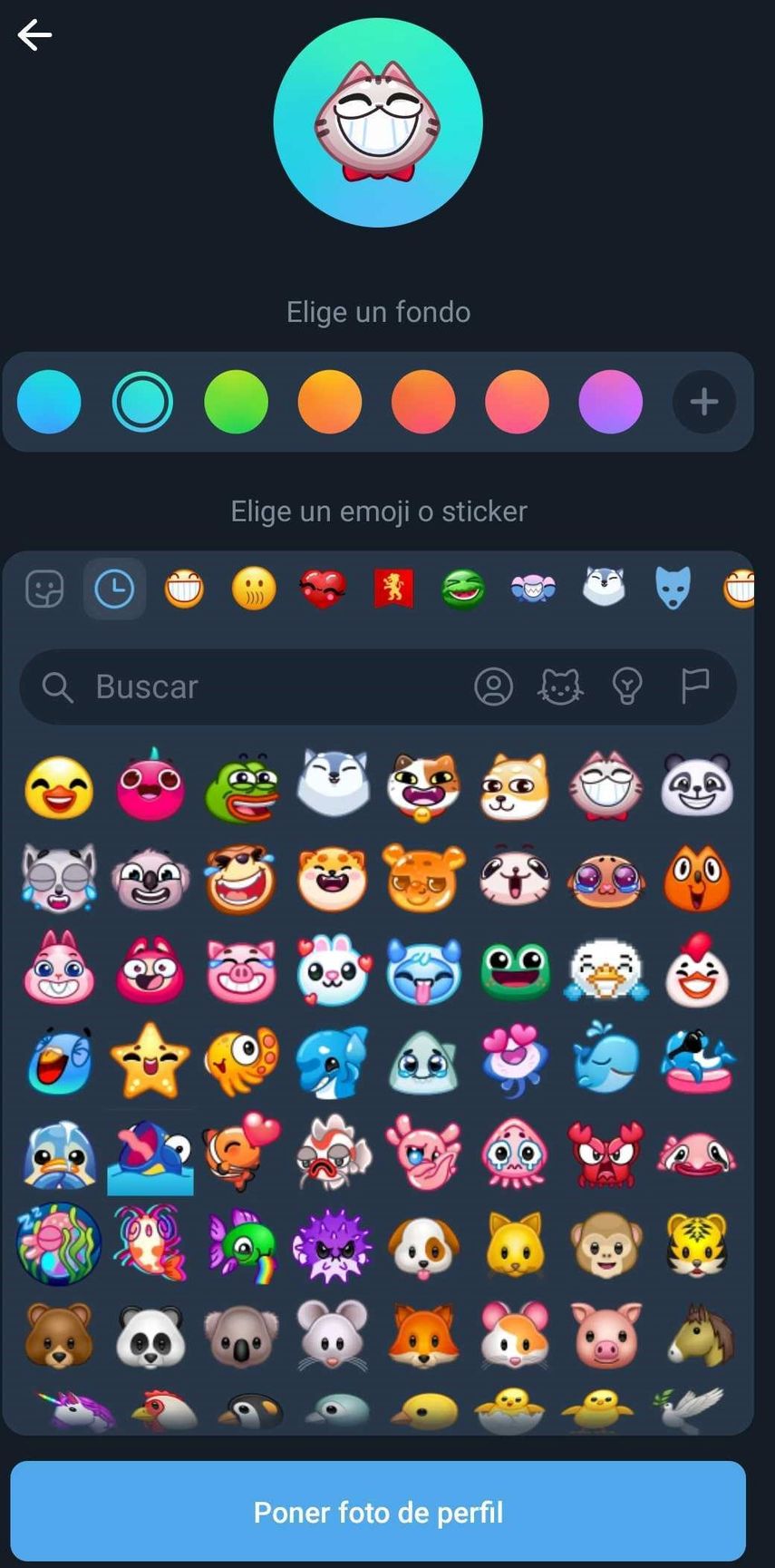Select the sticker face icon left of the clock
This screenshot has width=775, height=1568.
[44, 588]
